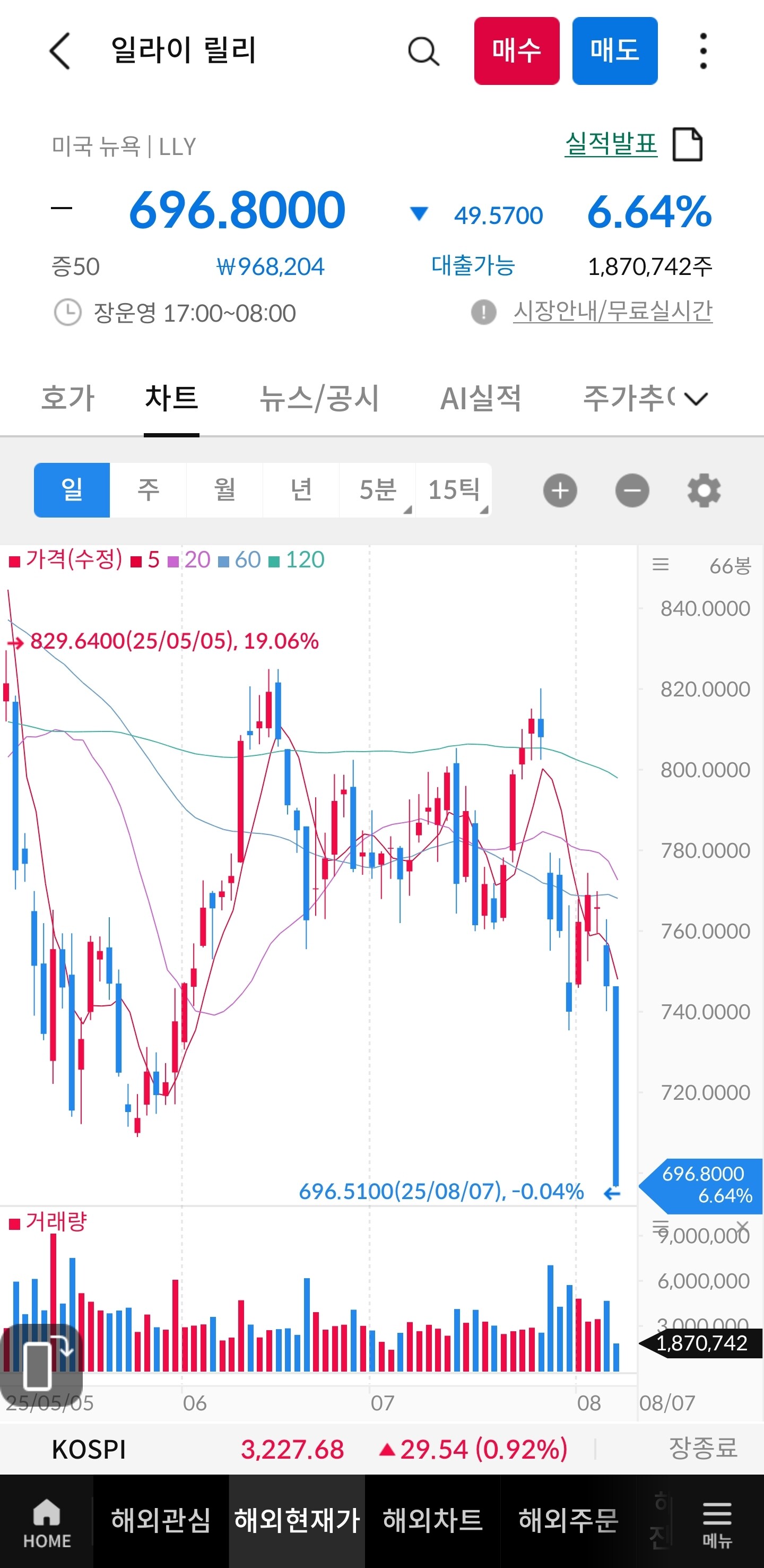Screen dimensions: 764x1568
Task: Switch to the 뉴스/공시 tab
Action: tap(319, 398)
